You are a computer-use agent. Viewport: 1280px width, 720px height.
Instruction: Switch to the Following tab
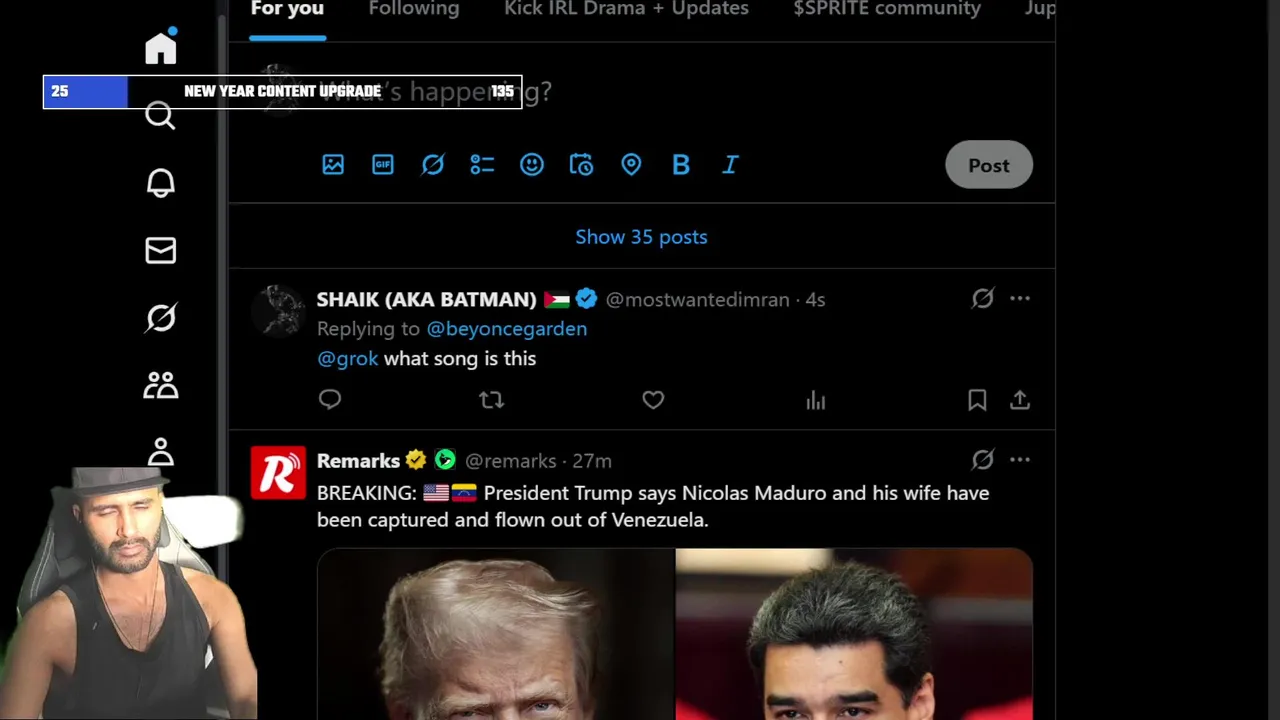(x=413, y=10)
